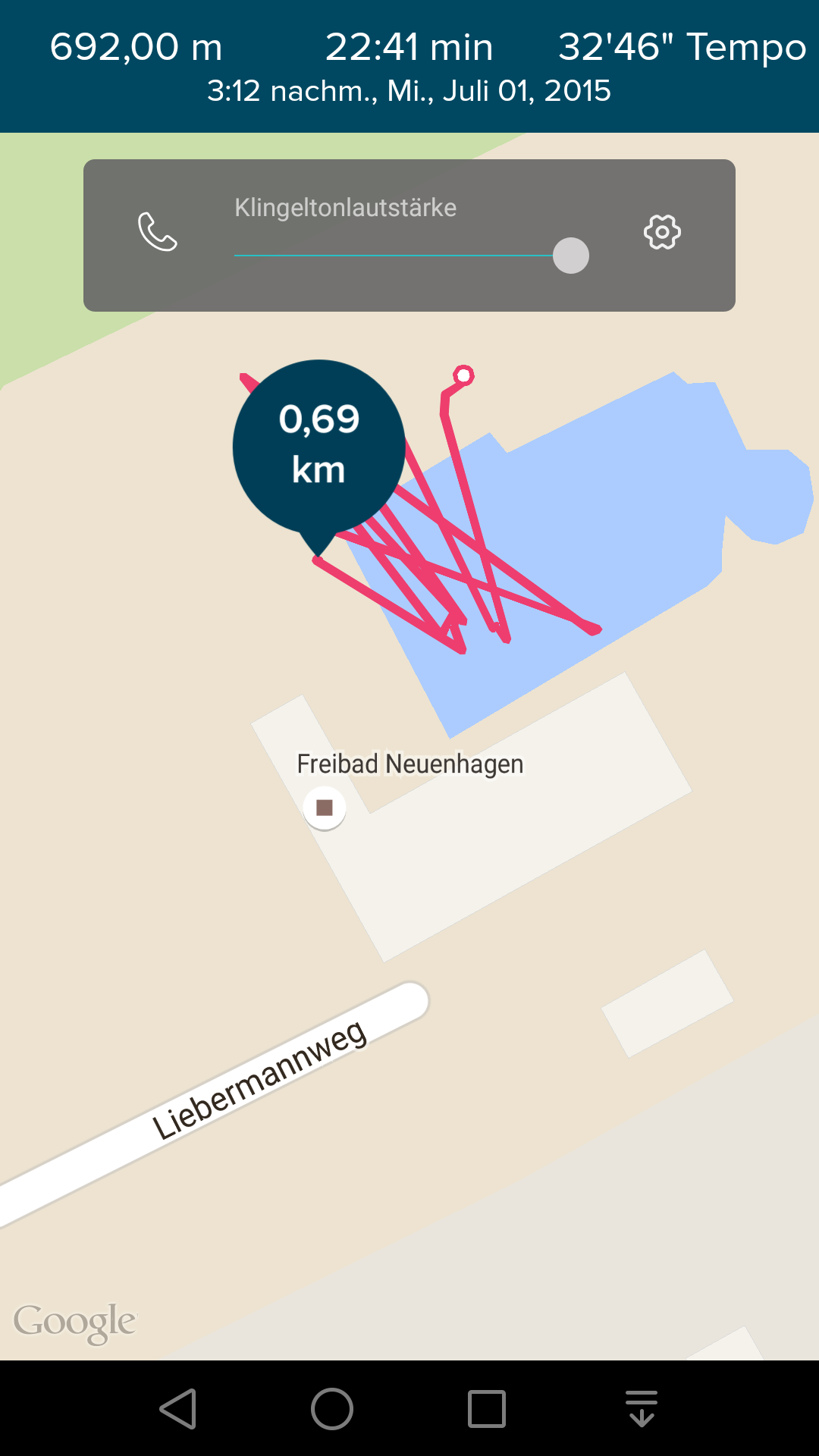This screenshot has width=819, height=1456.
Task: Tap the 0,69 km distance marker
Action: click(318, 446)
